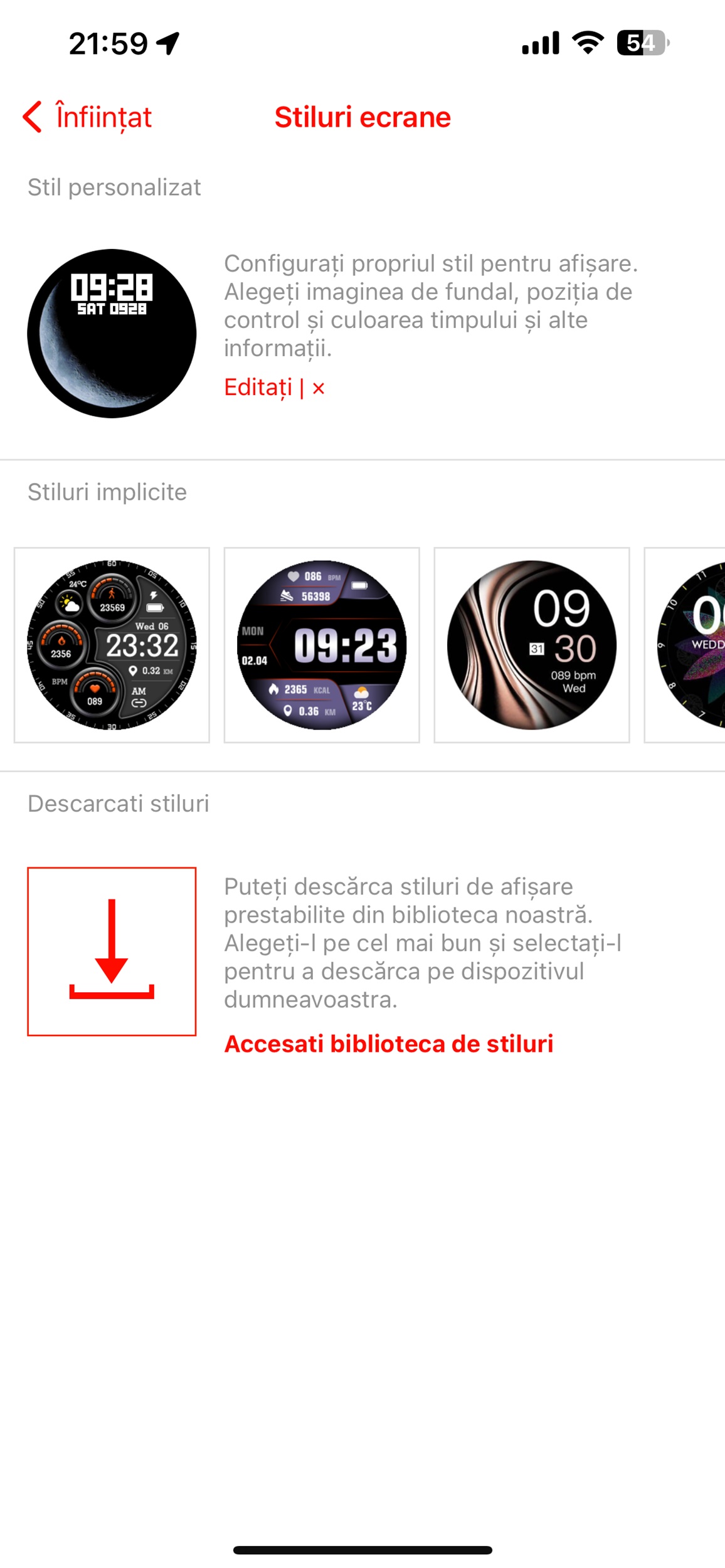Remove custom style with the × icon
725x1568 pixels.
pyautogui.click(x=319, y=389)
